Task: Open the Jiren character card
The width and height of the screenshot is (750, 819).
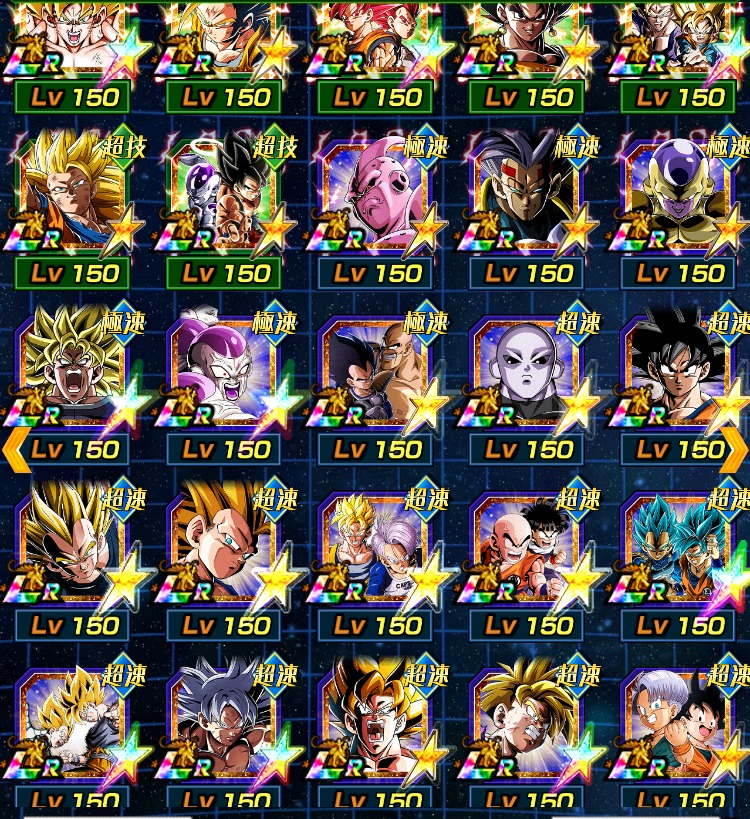Action: coord(527,370)
